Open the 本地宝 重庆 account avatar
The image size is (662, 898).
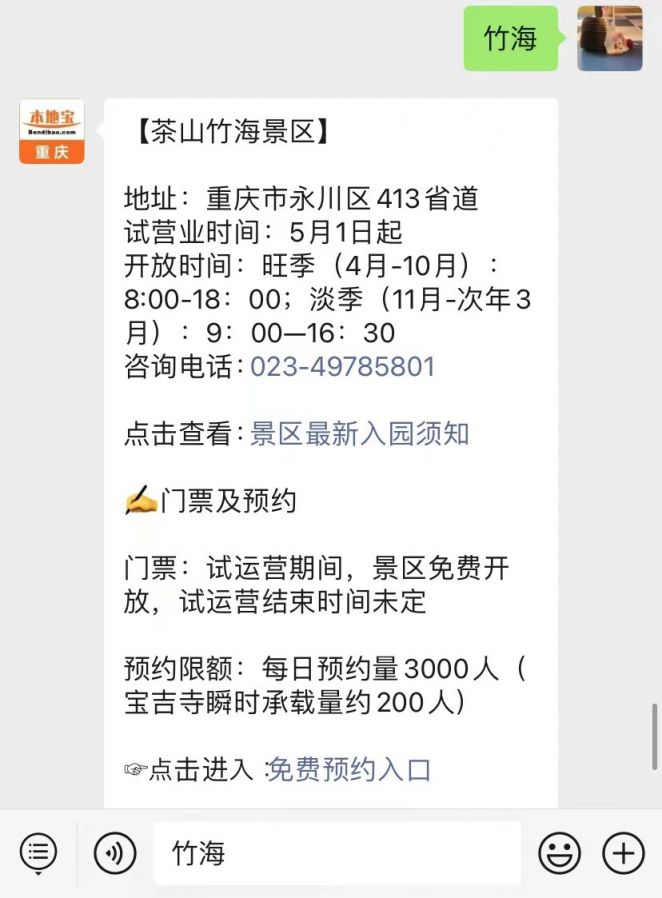[52, 131]
